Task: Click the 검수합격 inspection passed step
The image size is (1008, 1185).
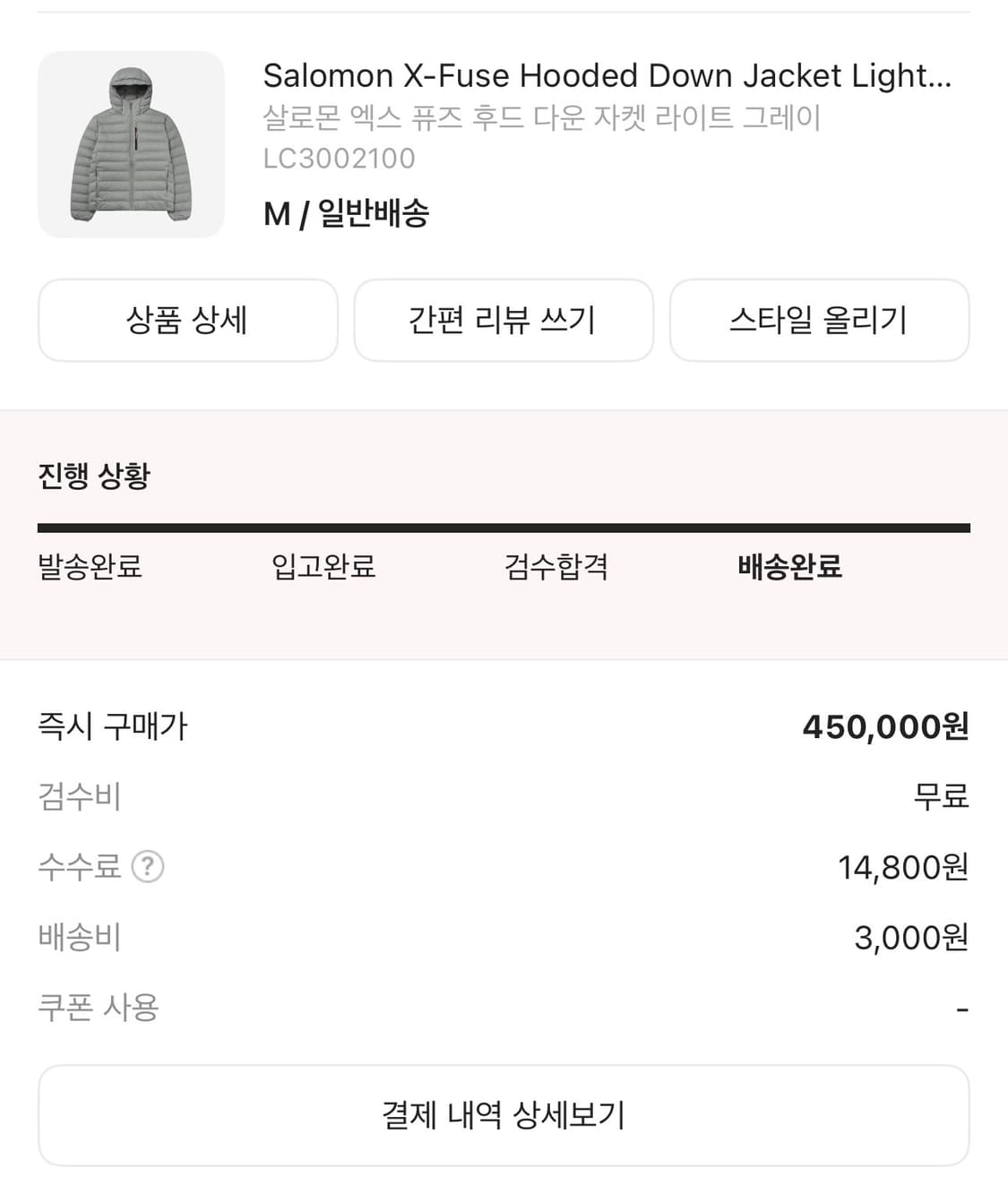Action: (x=556, y=567)
